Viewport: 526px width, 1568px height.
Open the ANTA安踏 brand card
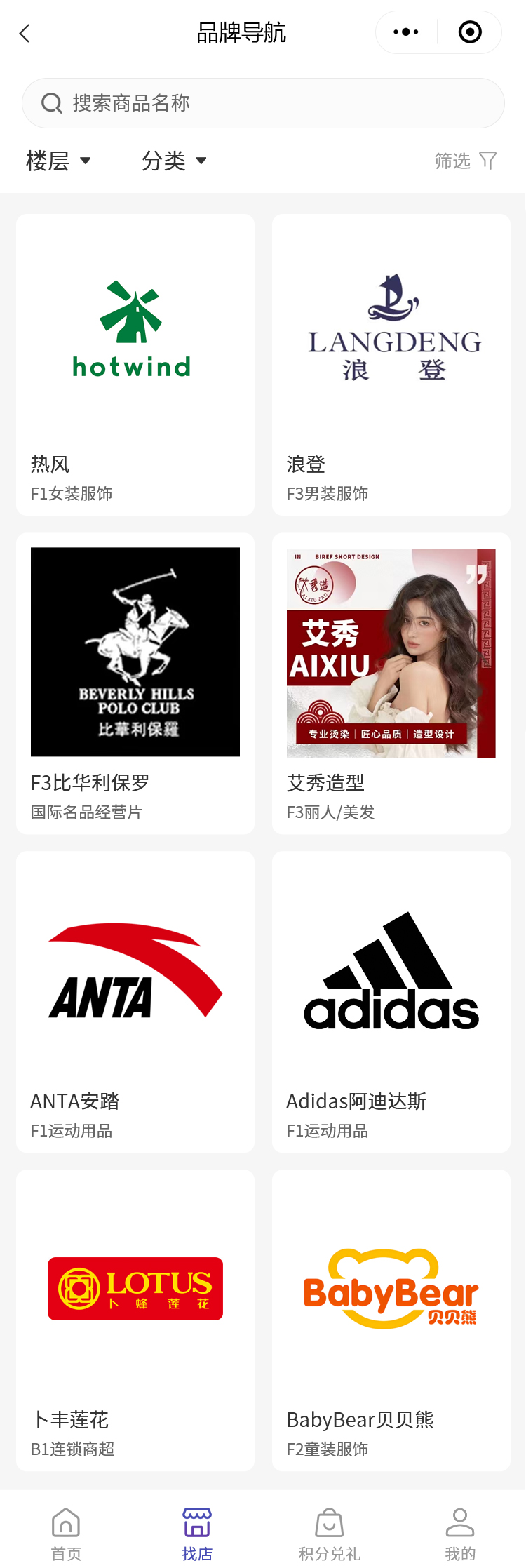coord(135,1002)
